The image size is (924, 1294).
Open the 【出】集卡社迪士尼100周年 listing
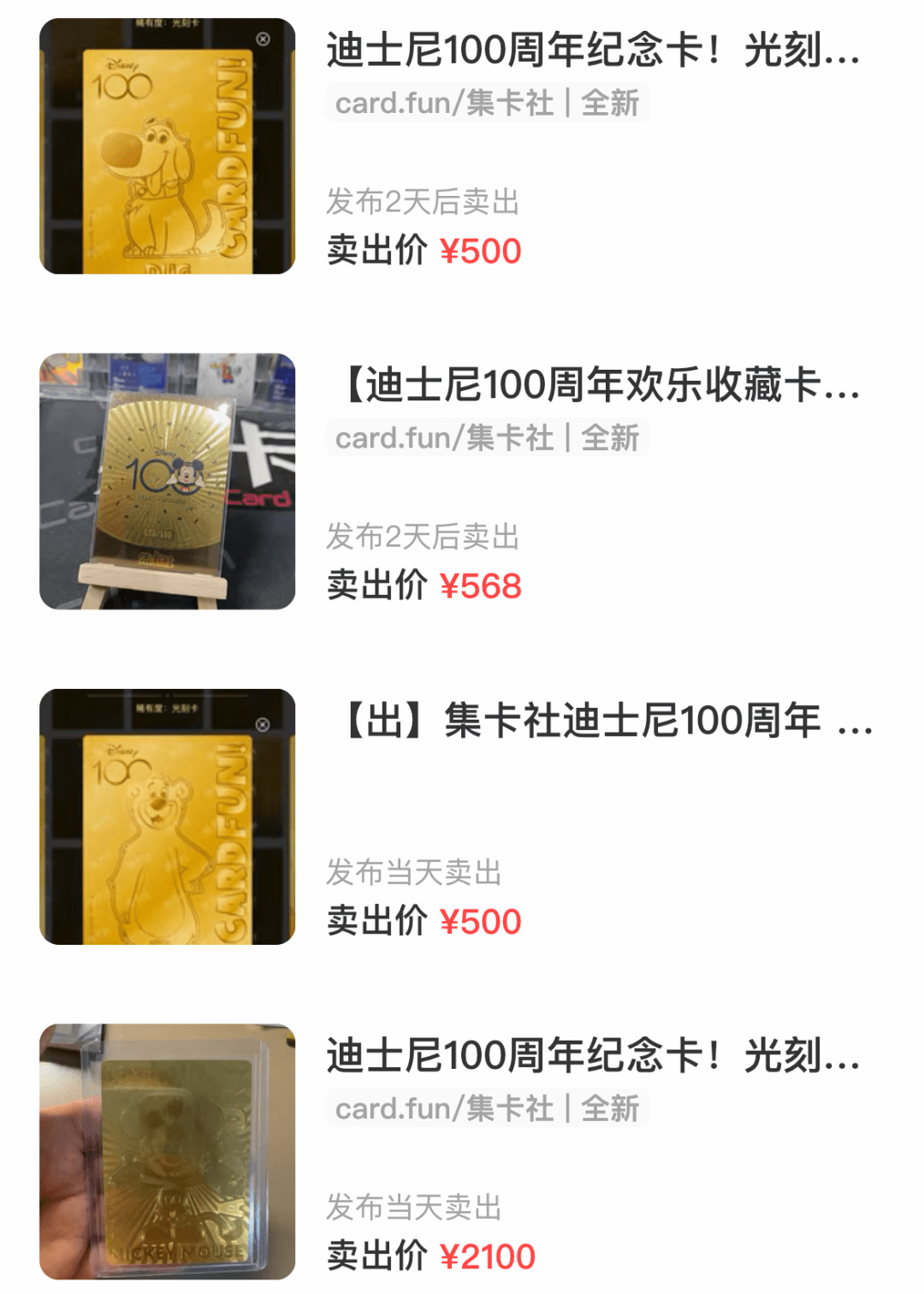click(599, 721)
